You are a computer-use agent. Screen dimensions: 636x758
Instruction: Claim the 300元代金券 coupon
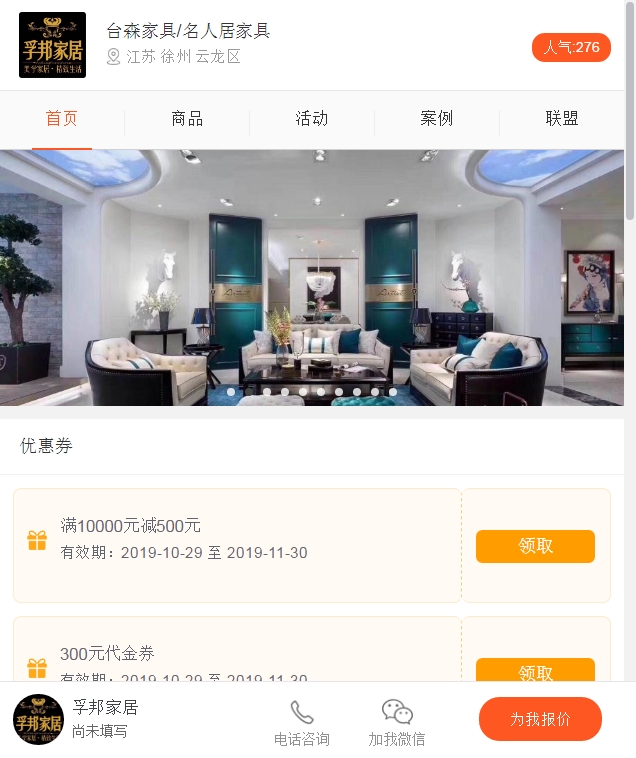click(535, 670)
